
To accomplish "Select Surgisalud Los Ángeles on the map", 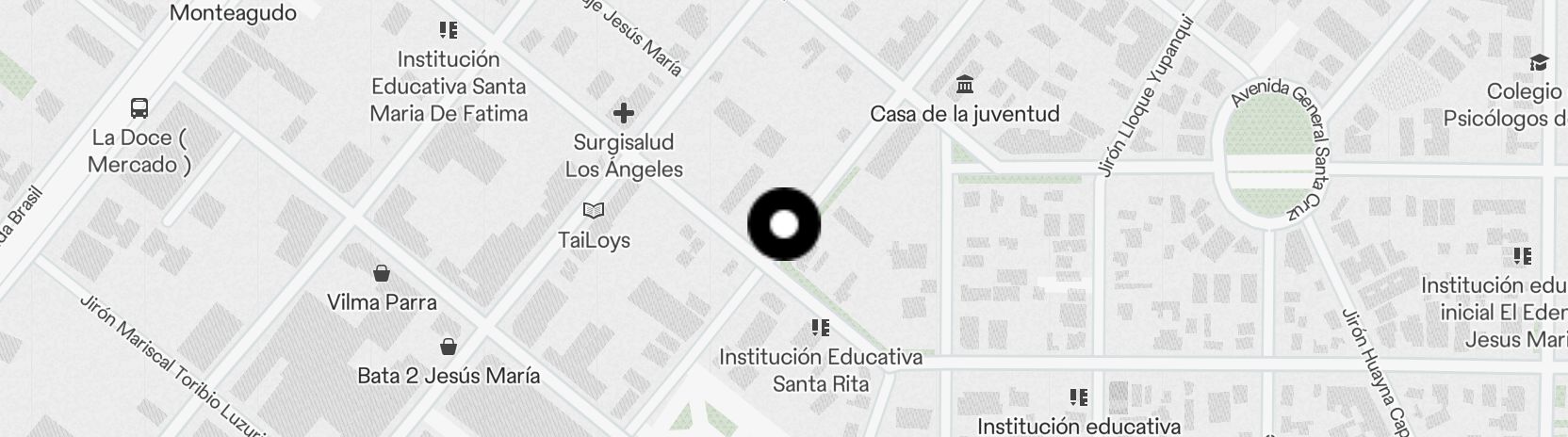I will click(623, 114).
